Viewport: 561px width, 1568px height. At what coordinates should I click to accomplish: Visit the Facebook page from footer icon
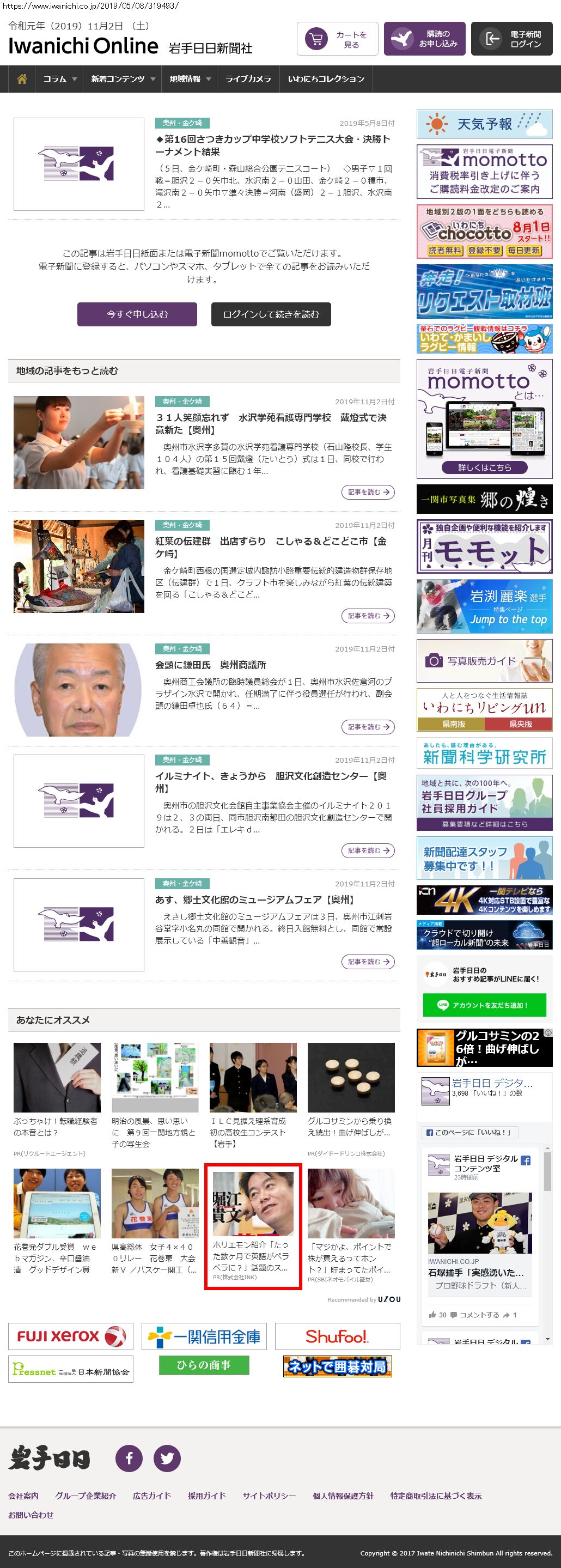[x=129, y=1458]
